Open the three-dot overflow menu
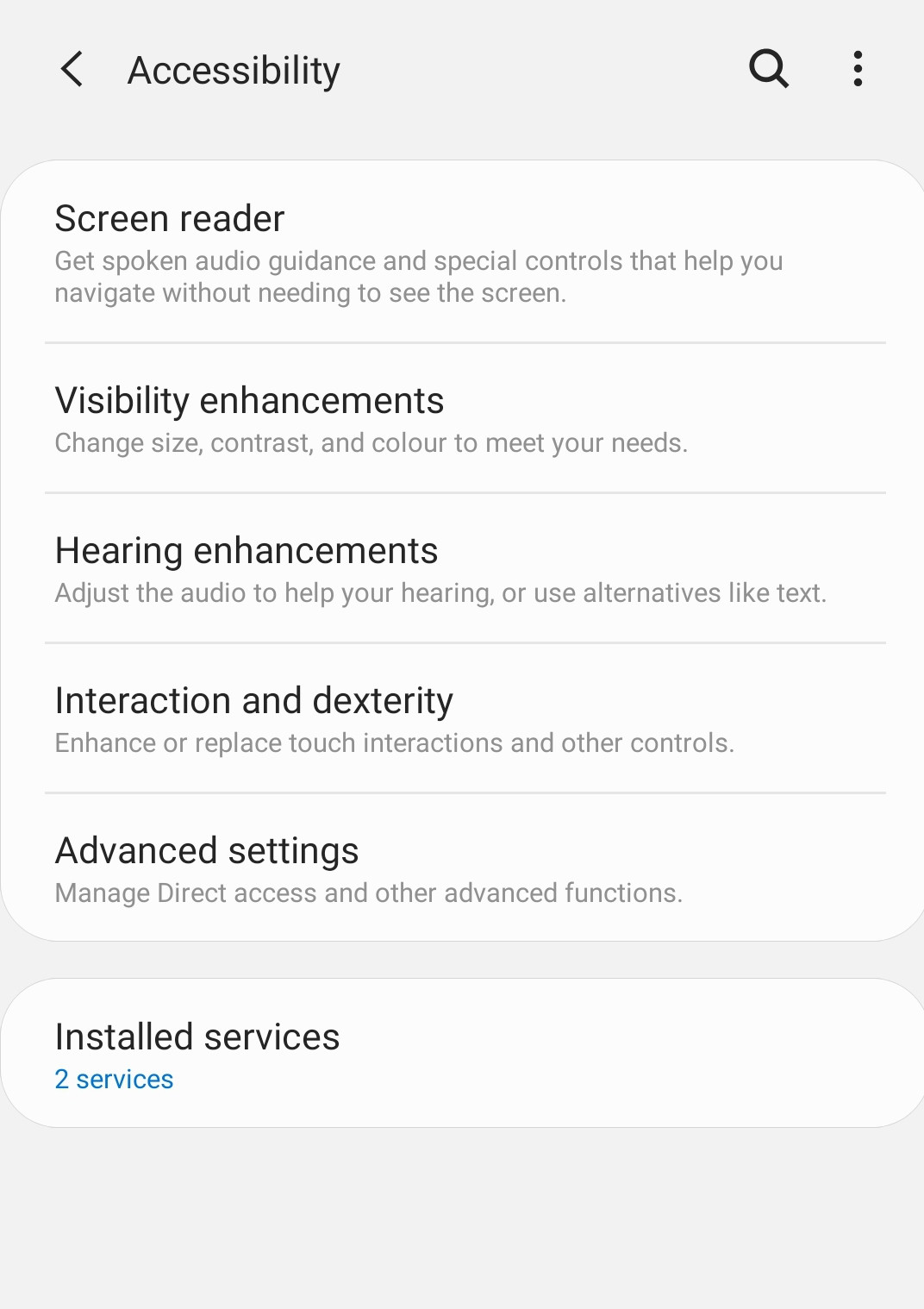 [x=858, y=69]
